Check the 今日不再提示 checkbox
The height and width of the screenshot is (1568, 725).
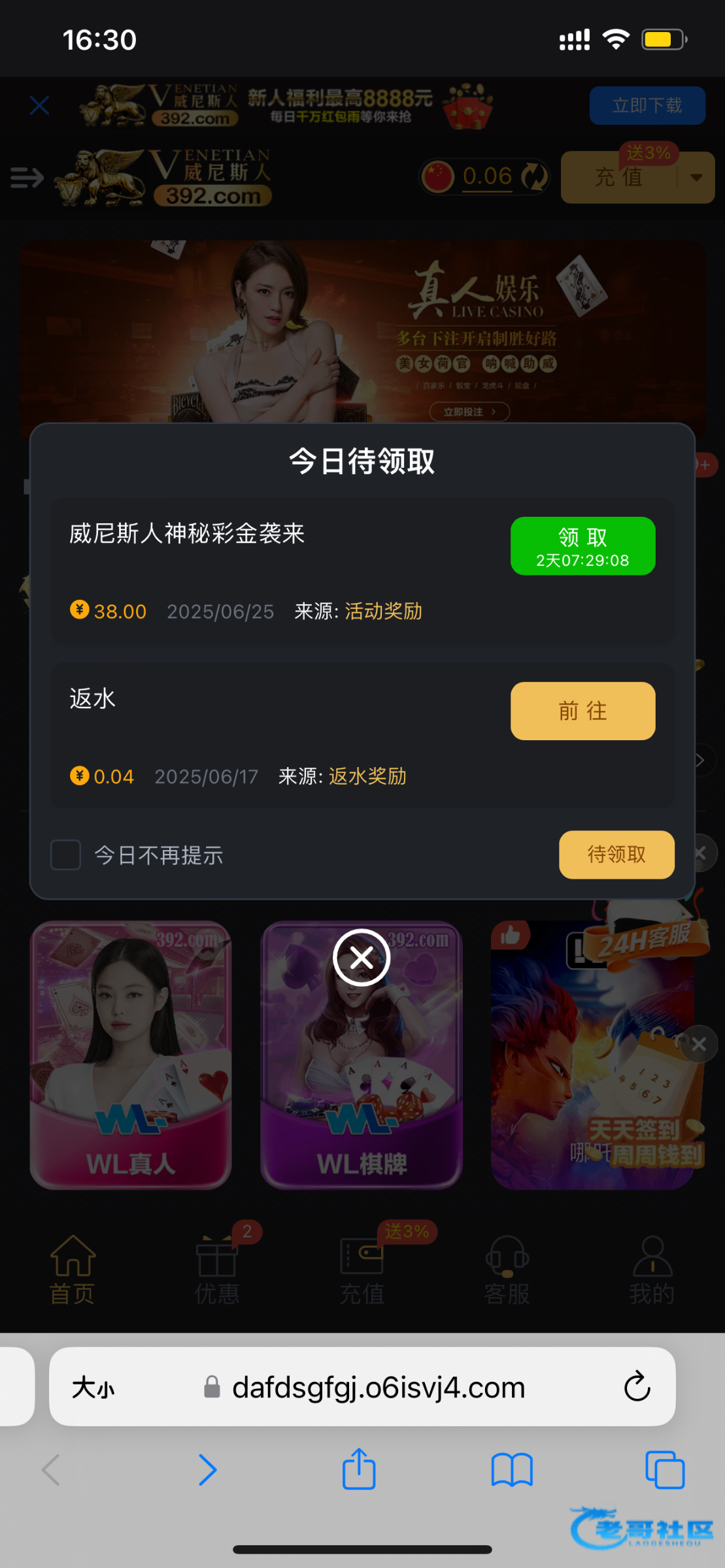coord(66,855)
